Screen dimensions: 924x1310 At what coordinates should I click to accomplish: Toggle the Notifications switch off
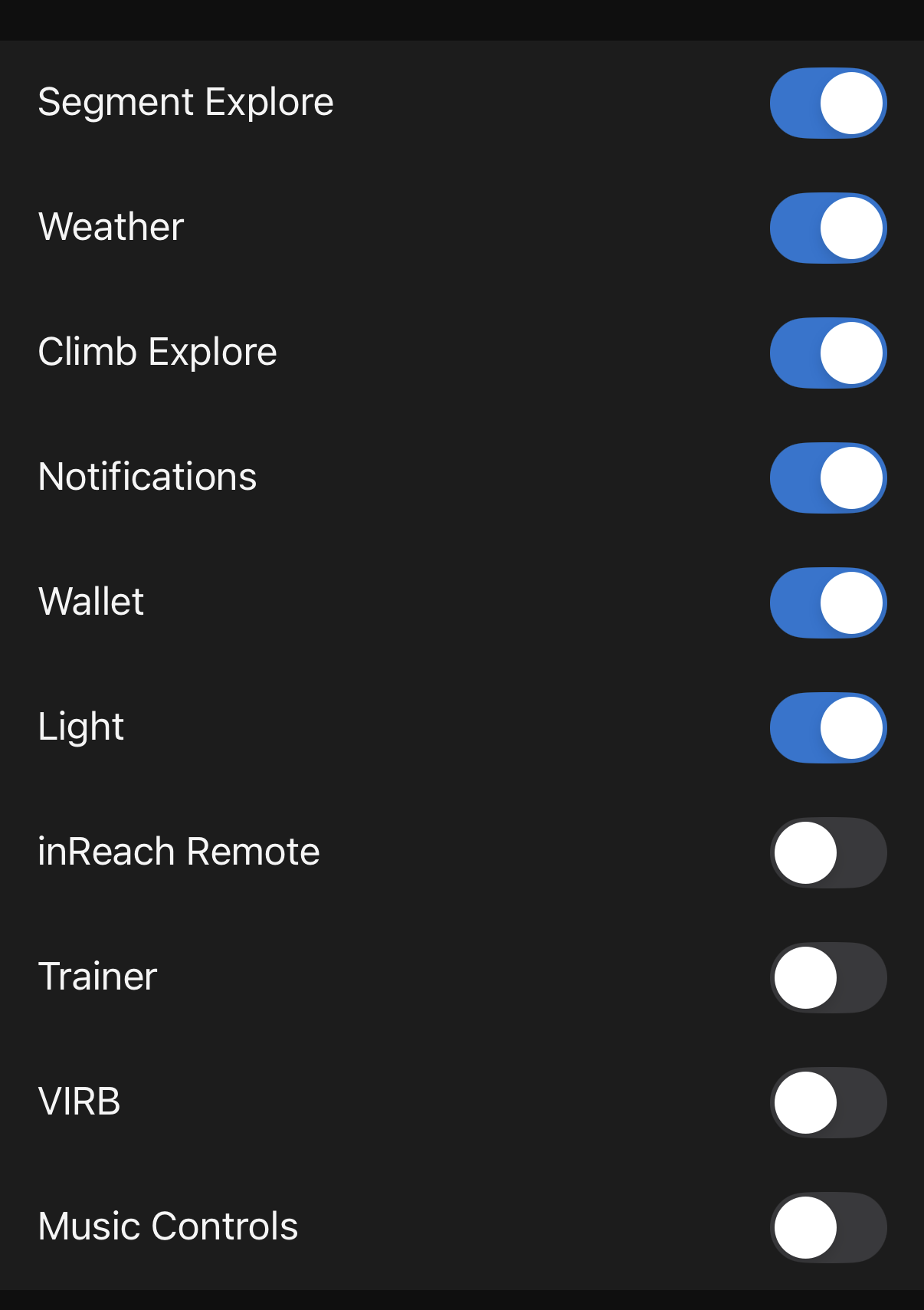pos(827,478)
